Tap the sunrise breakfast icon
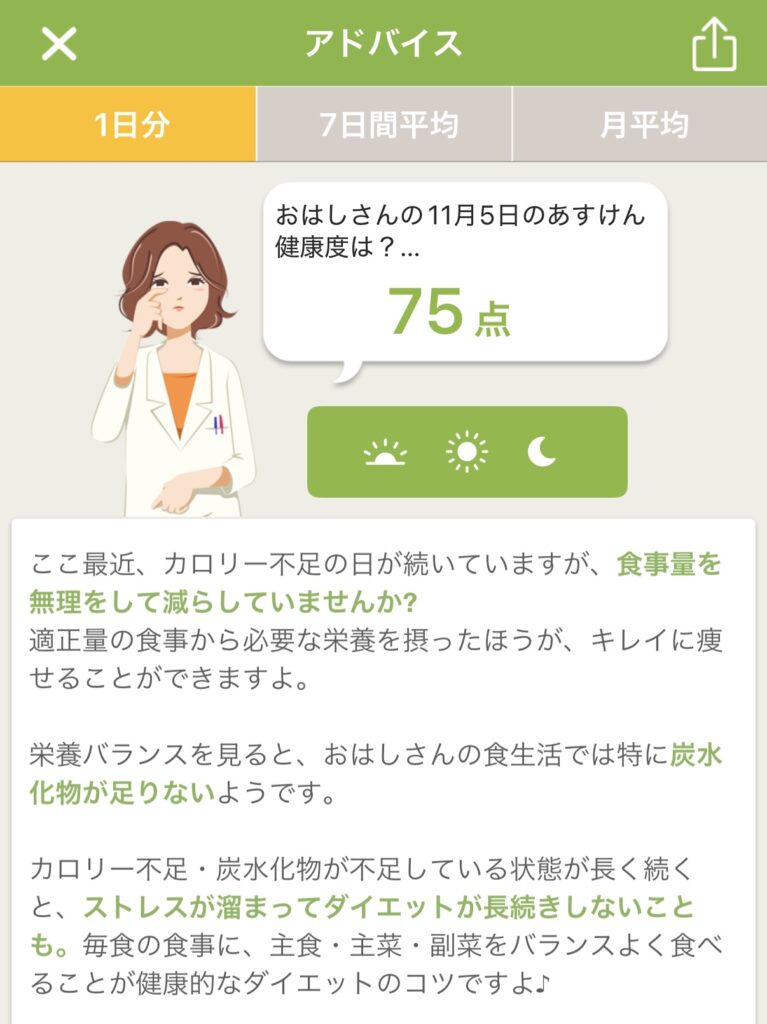 click(385, 453)
